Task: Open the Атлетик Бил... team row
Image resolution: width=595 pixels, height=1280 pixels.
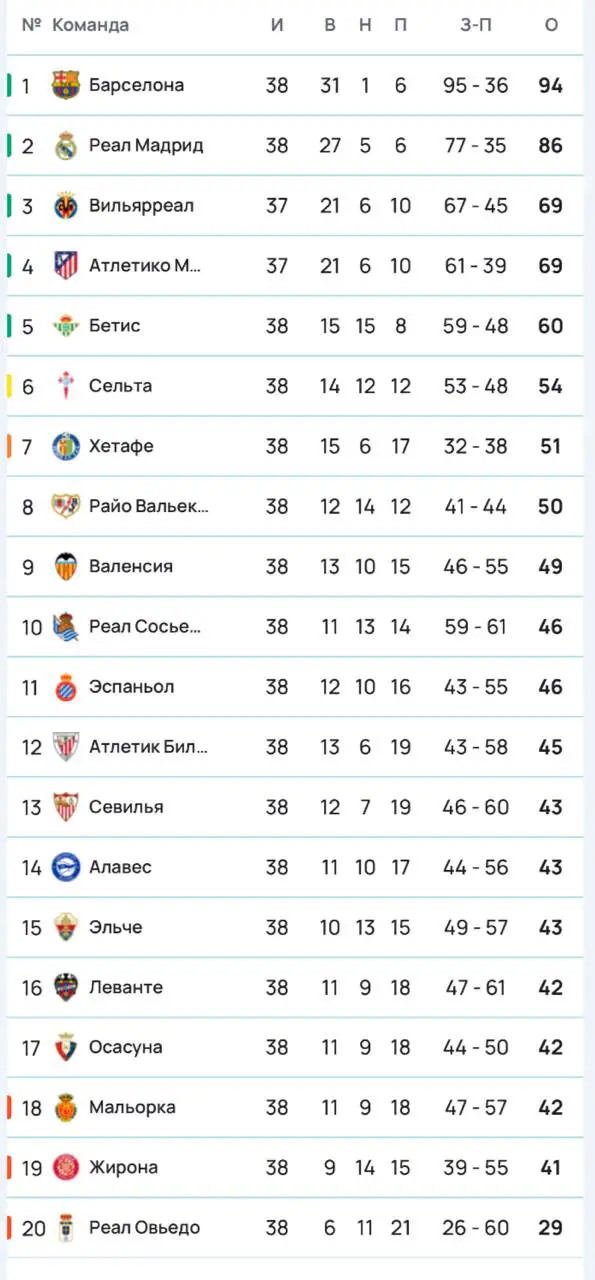Action: tap(295, 746)
